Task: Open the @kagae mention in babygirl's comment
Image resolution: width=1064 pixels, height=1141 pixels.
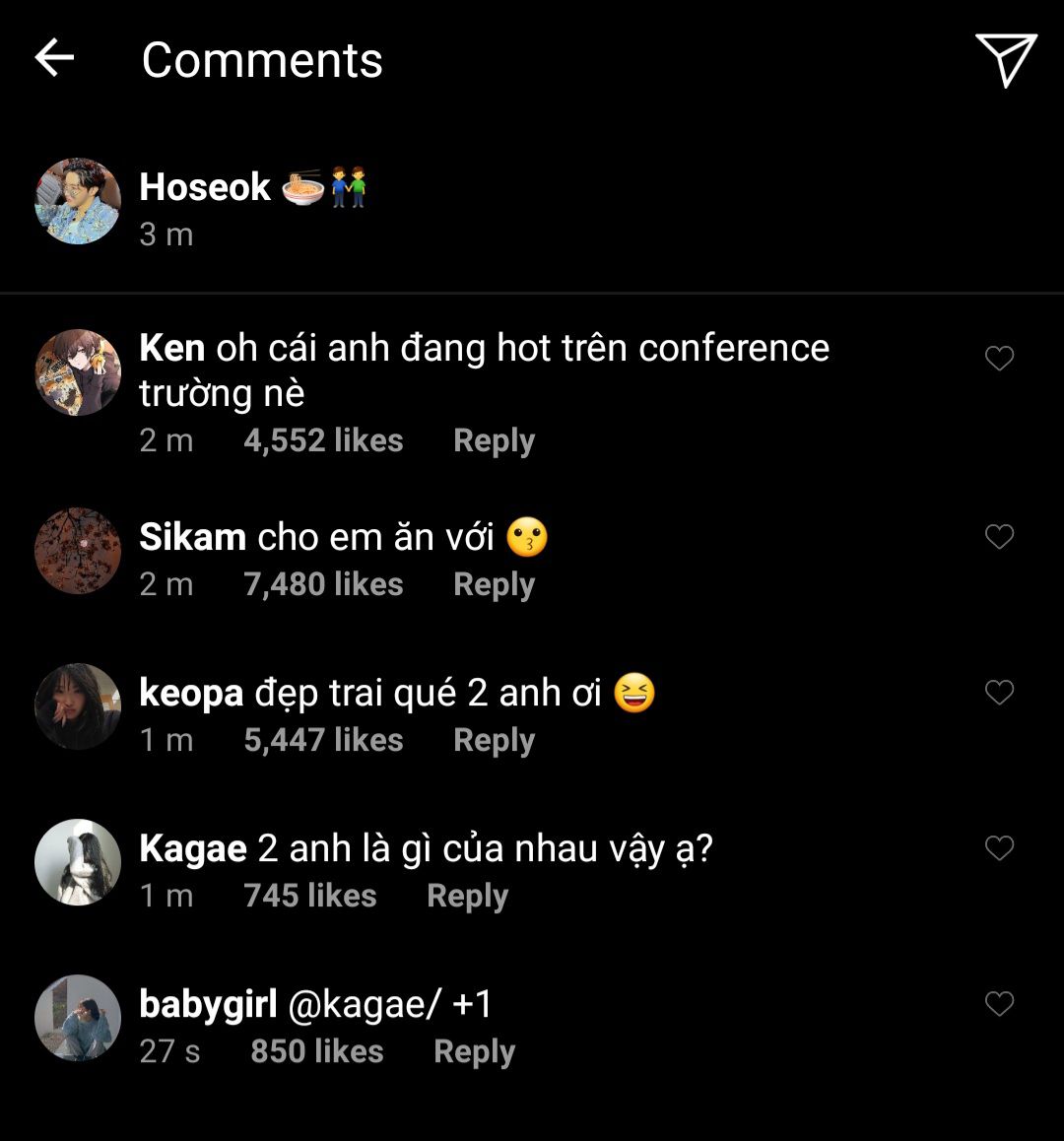Action: [364, 1004]
